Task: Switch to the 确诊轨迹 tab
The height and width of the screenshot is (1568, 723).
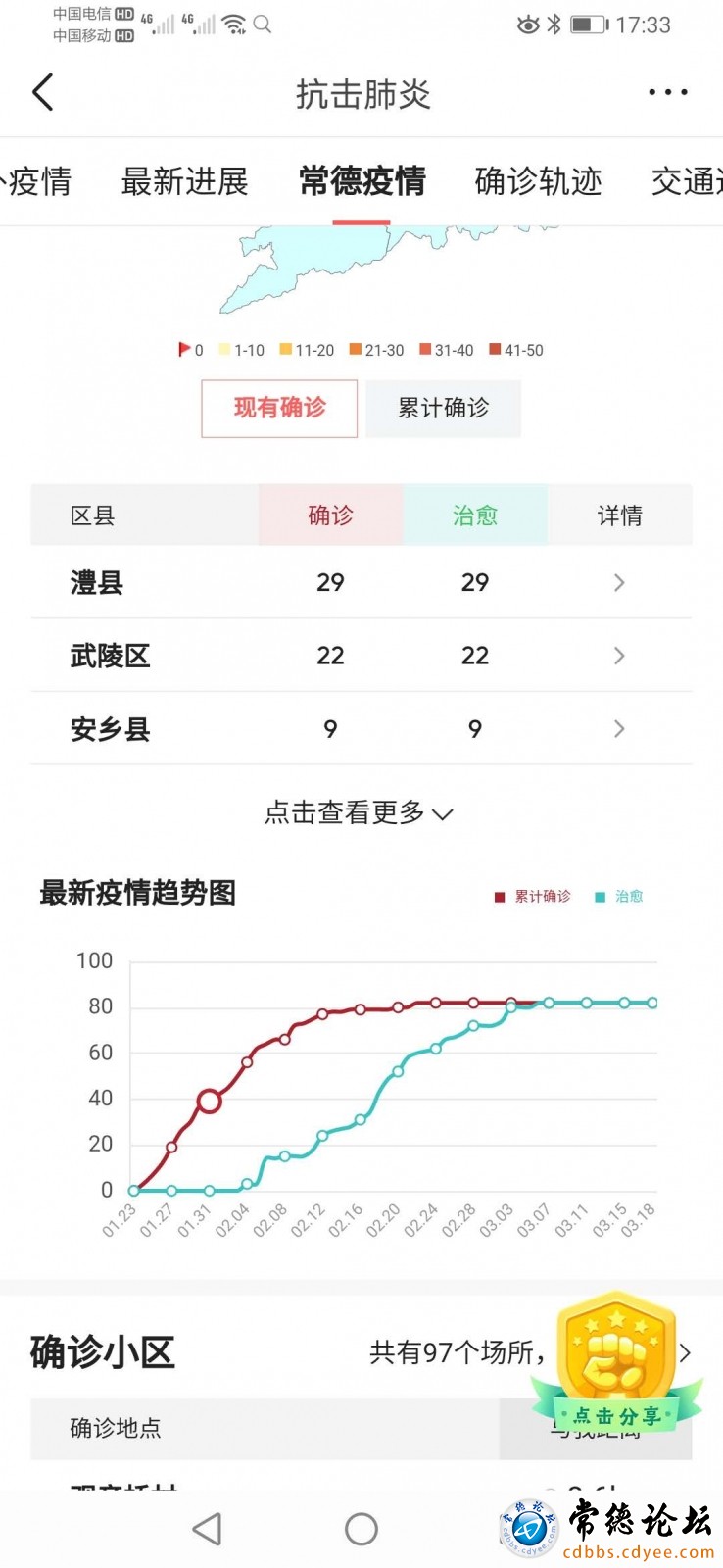Action: pyautogui.click(x=538, y=181)
